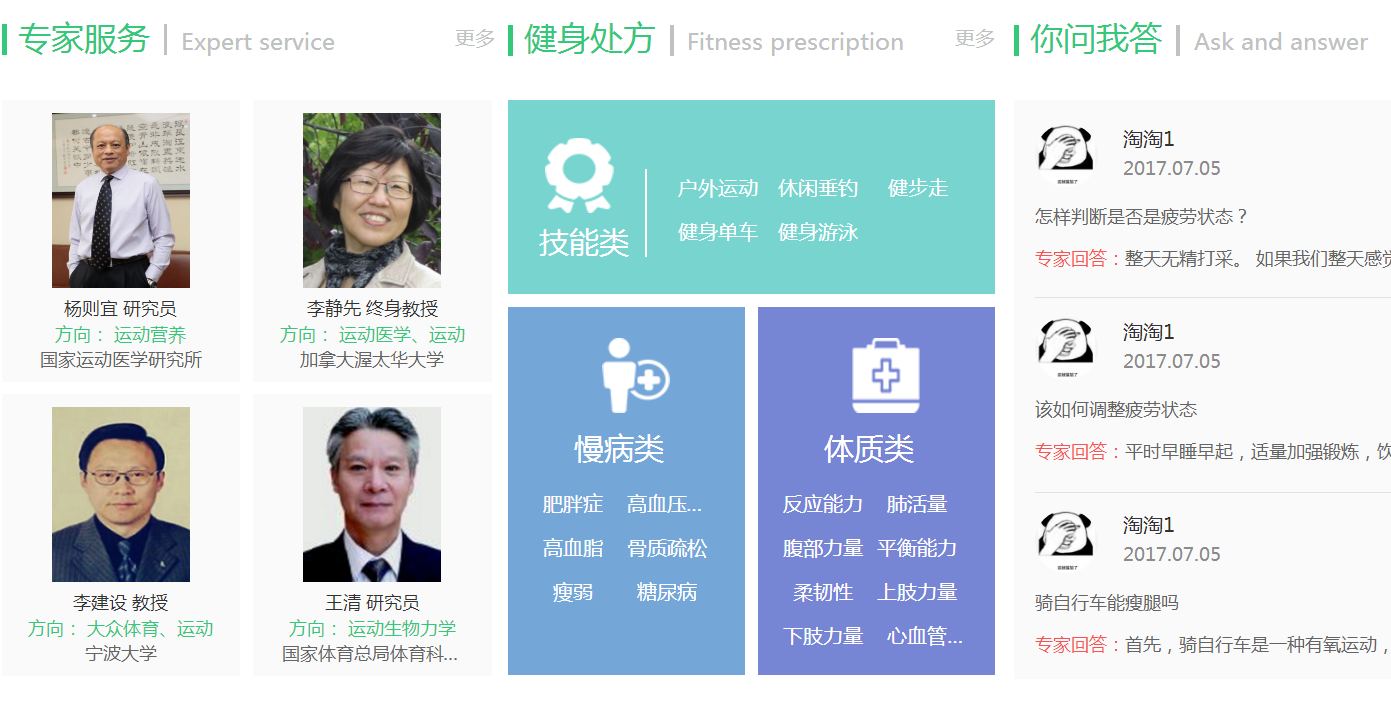Open 肺活量 under 体质类
Image resolution: width=1391 pixels, height=711 pixels.
pyautogui.click(x=917, y=504)
